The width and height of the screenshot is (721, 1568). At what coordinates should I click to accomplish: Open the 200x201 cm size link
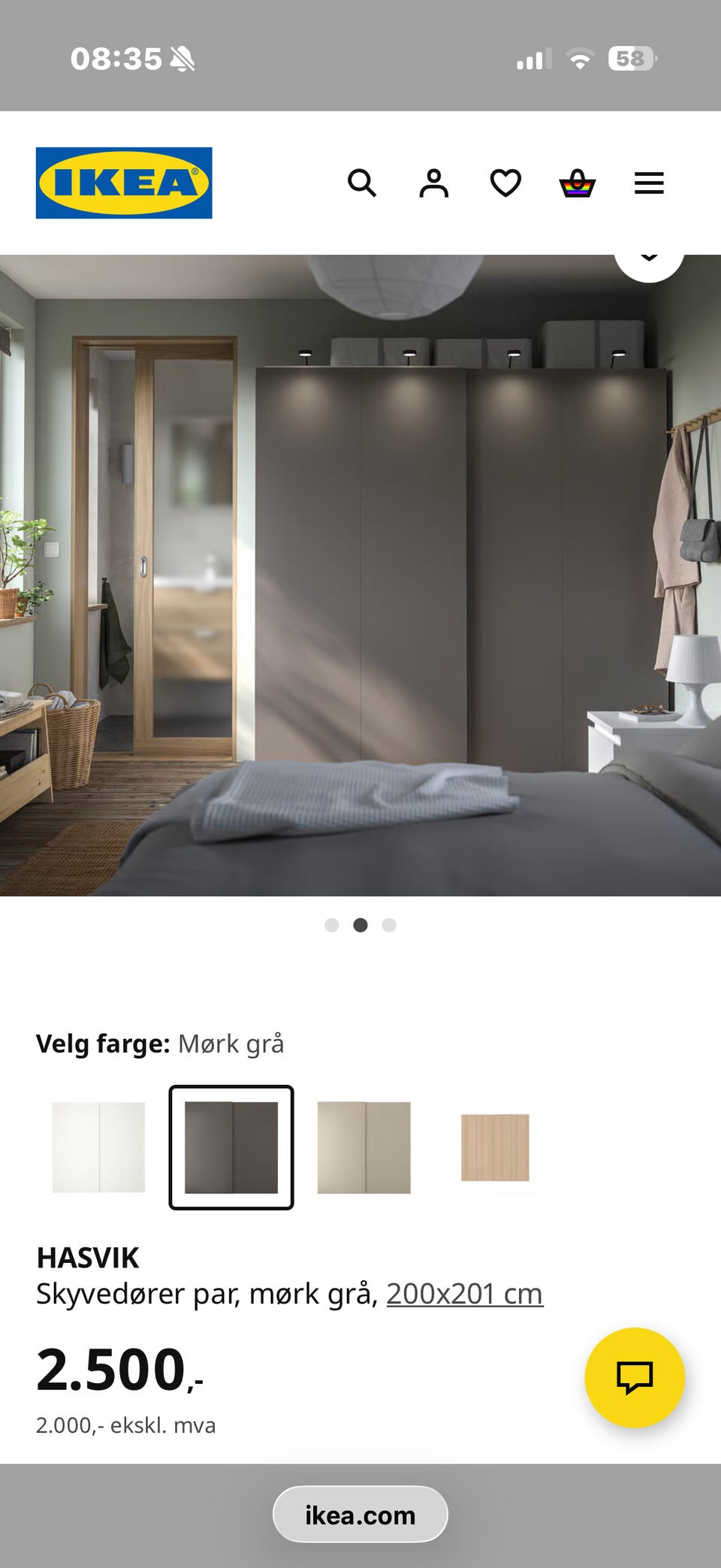coord(463,1292)
